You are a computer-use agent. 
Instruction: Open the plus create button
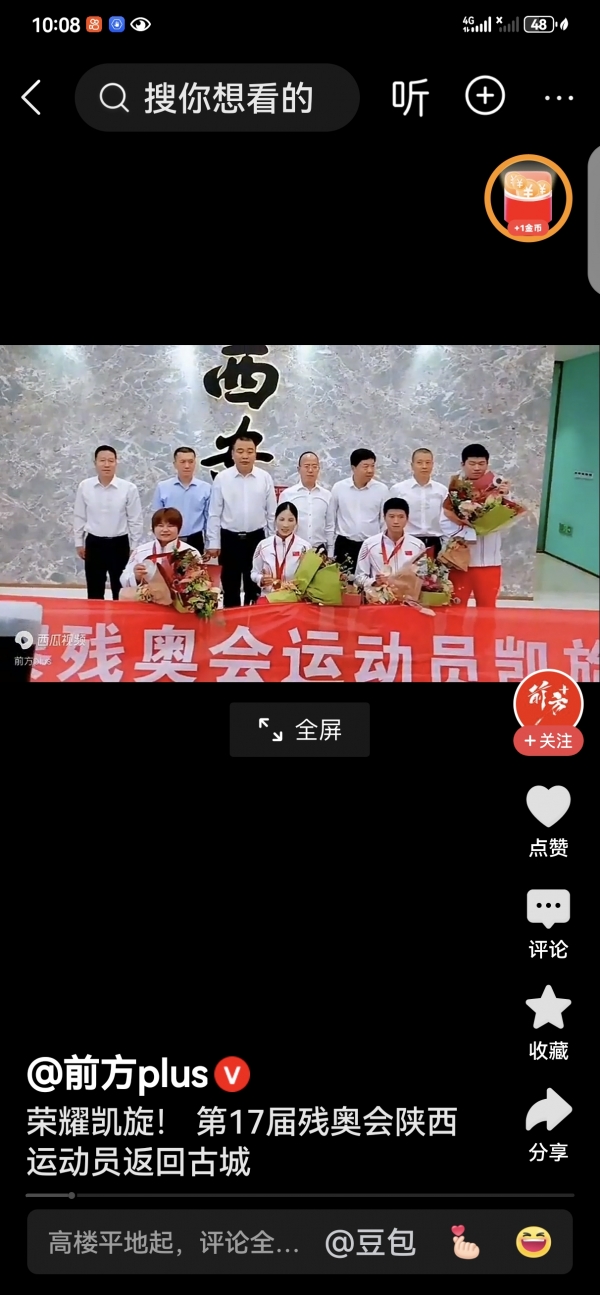coord(485,96)
